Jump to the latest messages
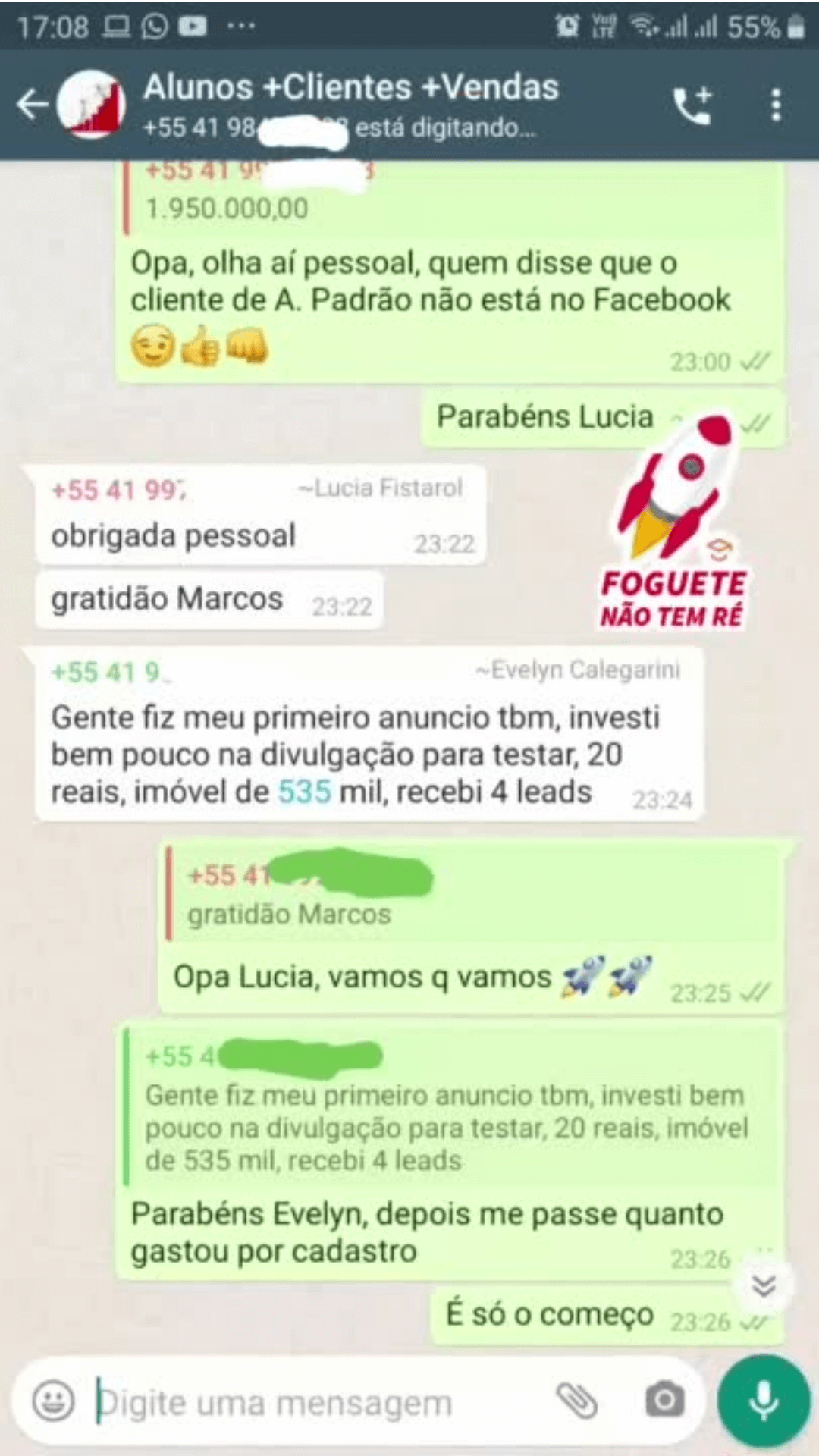This screenshot has width=819, height=1456. (763, 1285)
